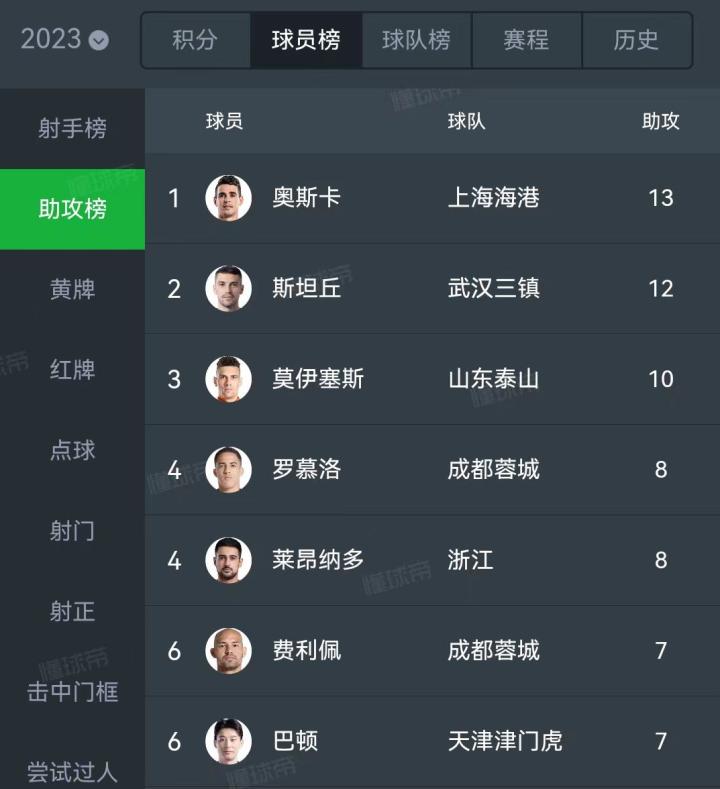720x789 pixels.
Task: Select the 助攻榜 category
Action: click(72, 209)
